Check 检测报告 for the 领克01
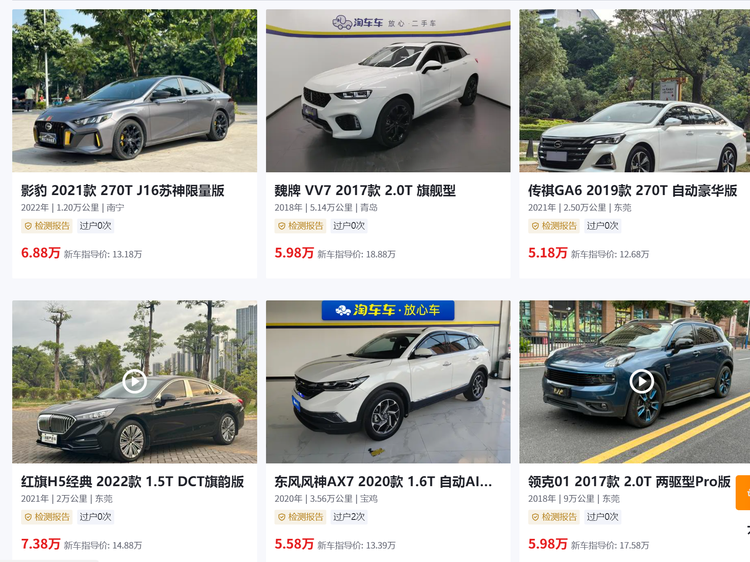 (554, 517)
